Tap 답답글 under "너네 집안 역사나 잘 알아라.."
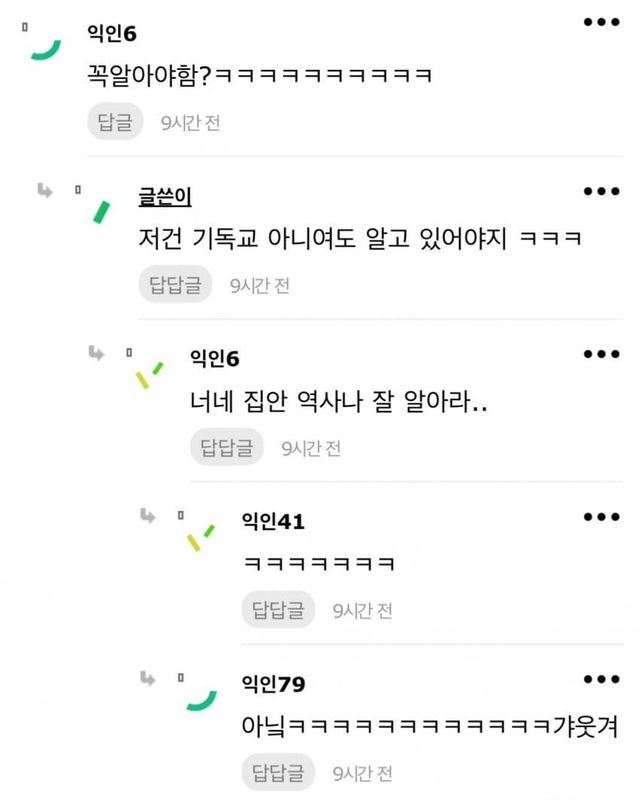This screenshot has height=800, width=640. [227, 448]
